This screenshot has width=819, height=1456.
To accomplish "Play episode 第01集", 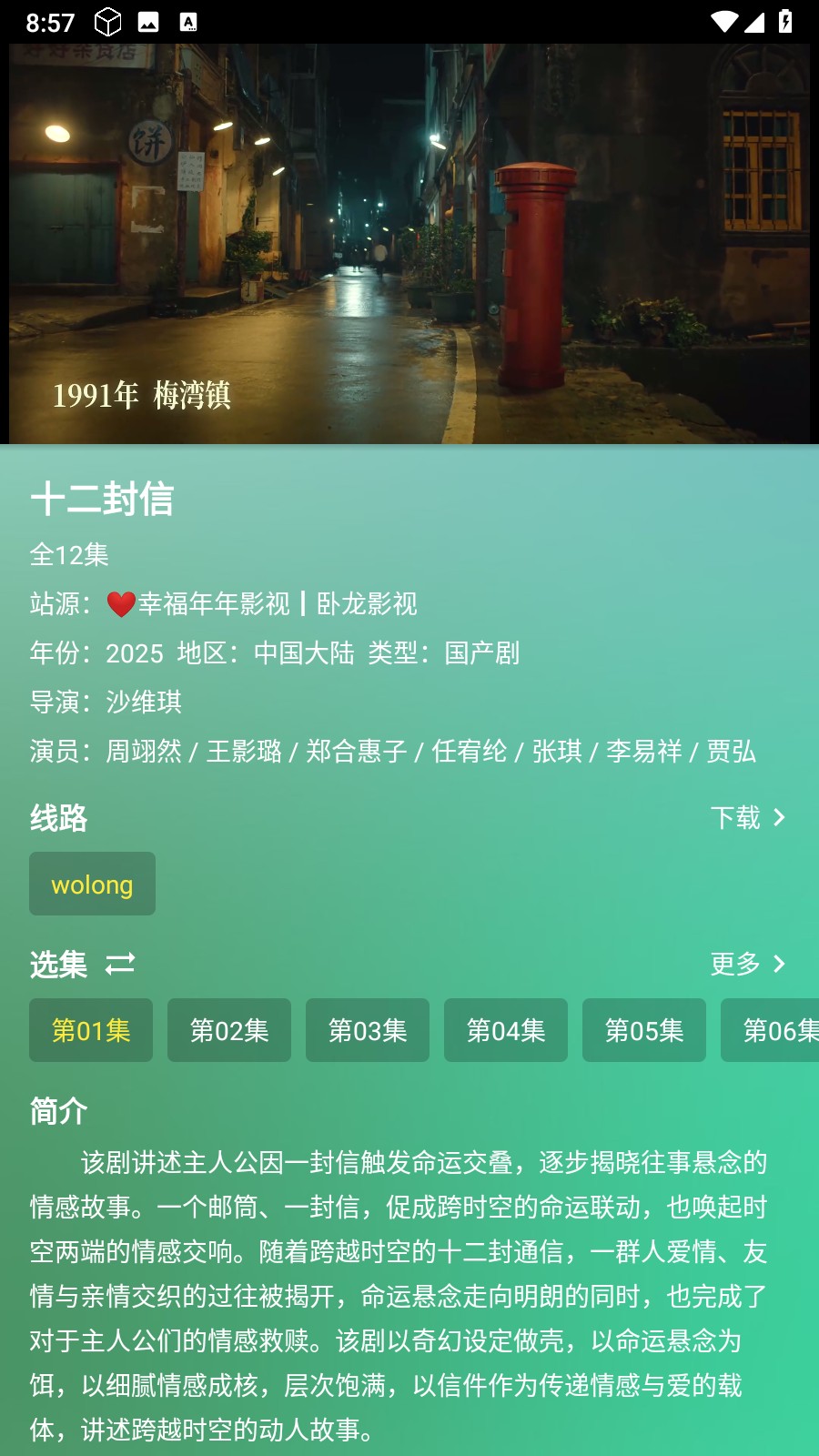I will 91,1030.
